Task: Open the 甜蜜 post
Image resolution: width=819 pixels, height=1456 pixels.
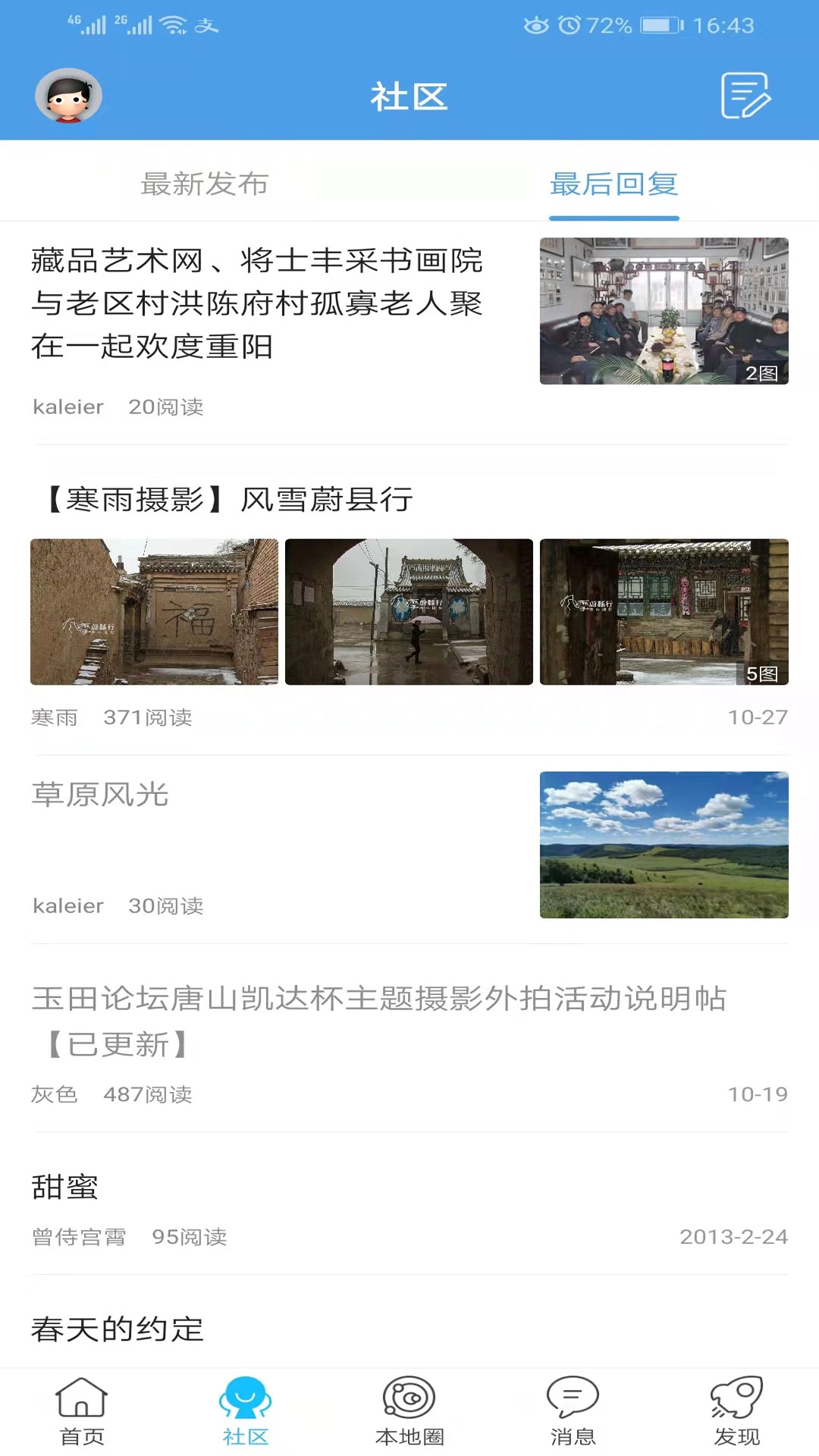Action: point(65,1187)
